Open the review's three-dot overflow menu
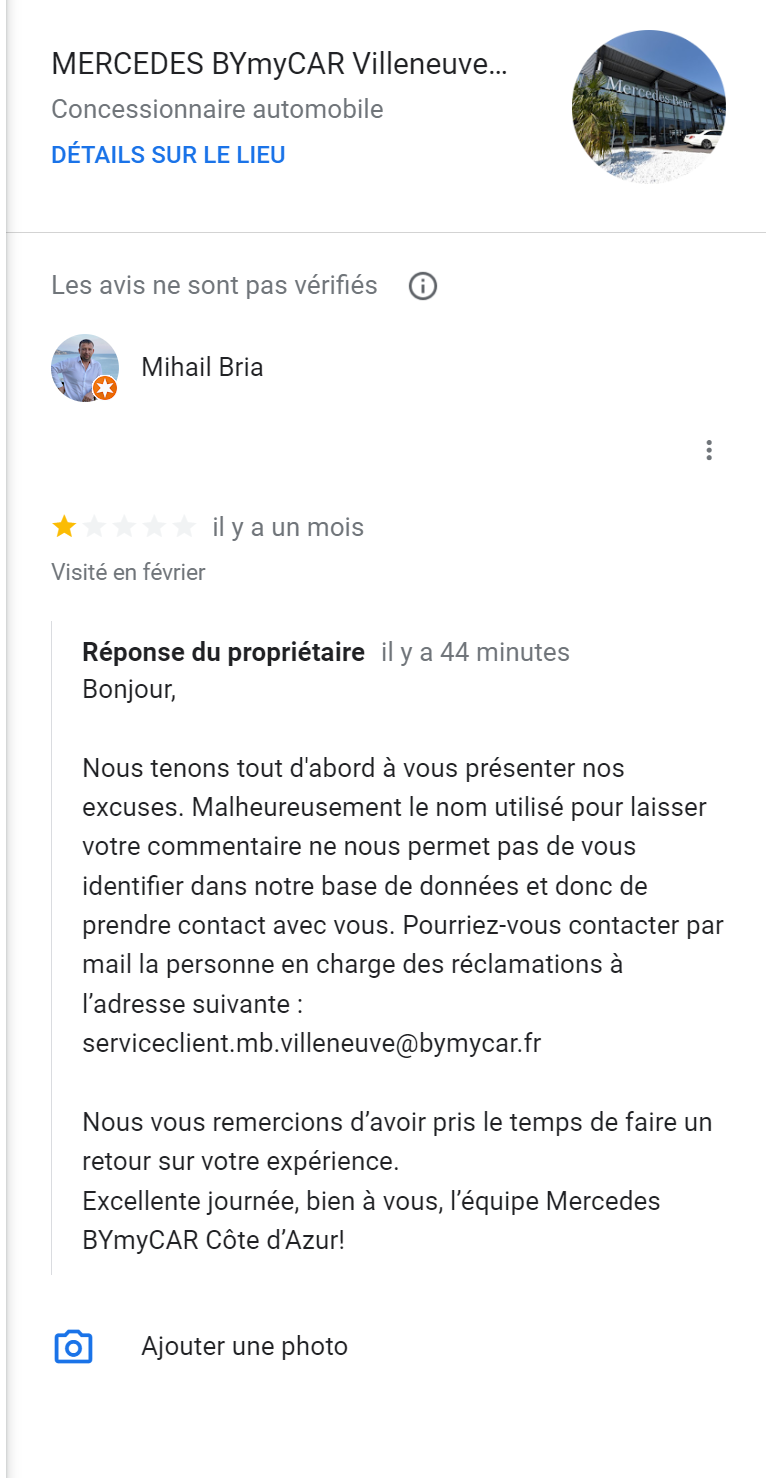The height and width of the screenshot is (1478, 766). (709, 450)
